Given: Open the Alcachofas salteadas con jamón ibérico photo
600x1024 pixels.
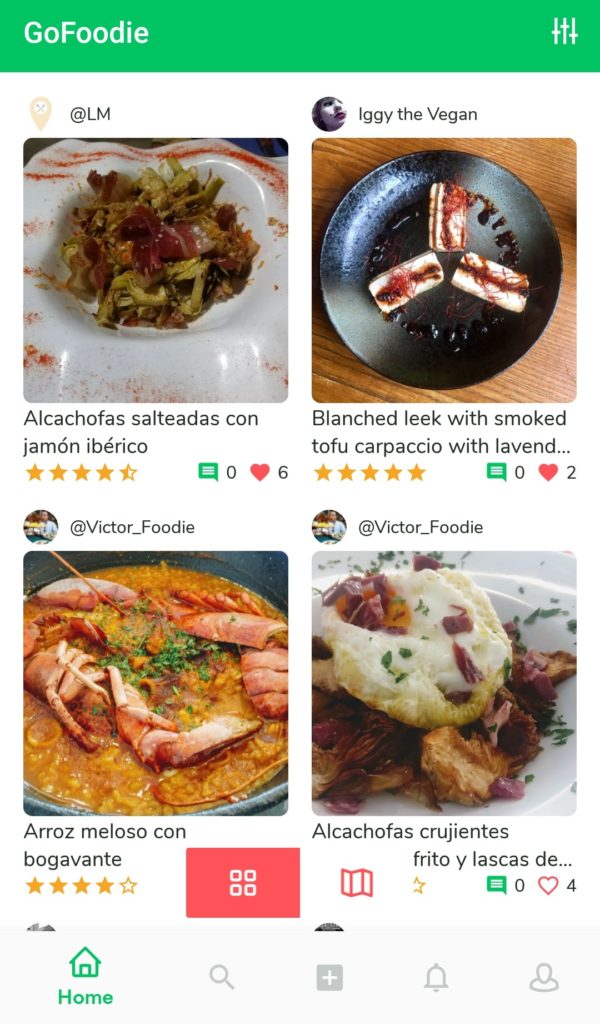Looking at the screenshot, I should point(155,270).
